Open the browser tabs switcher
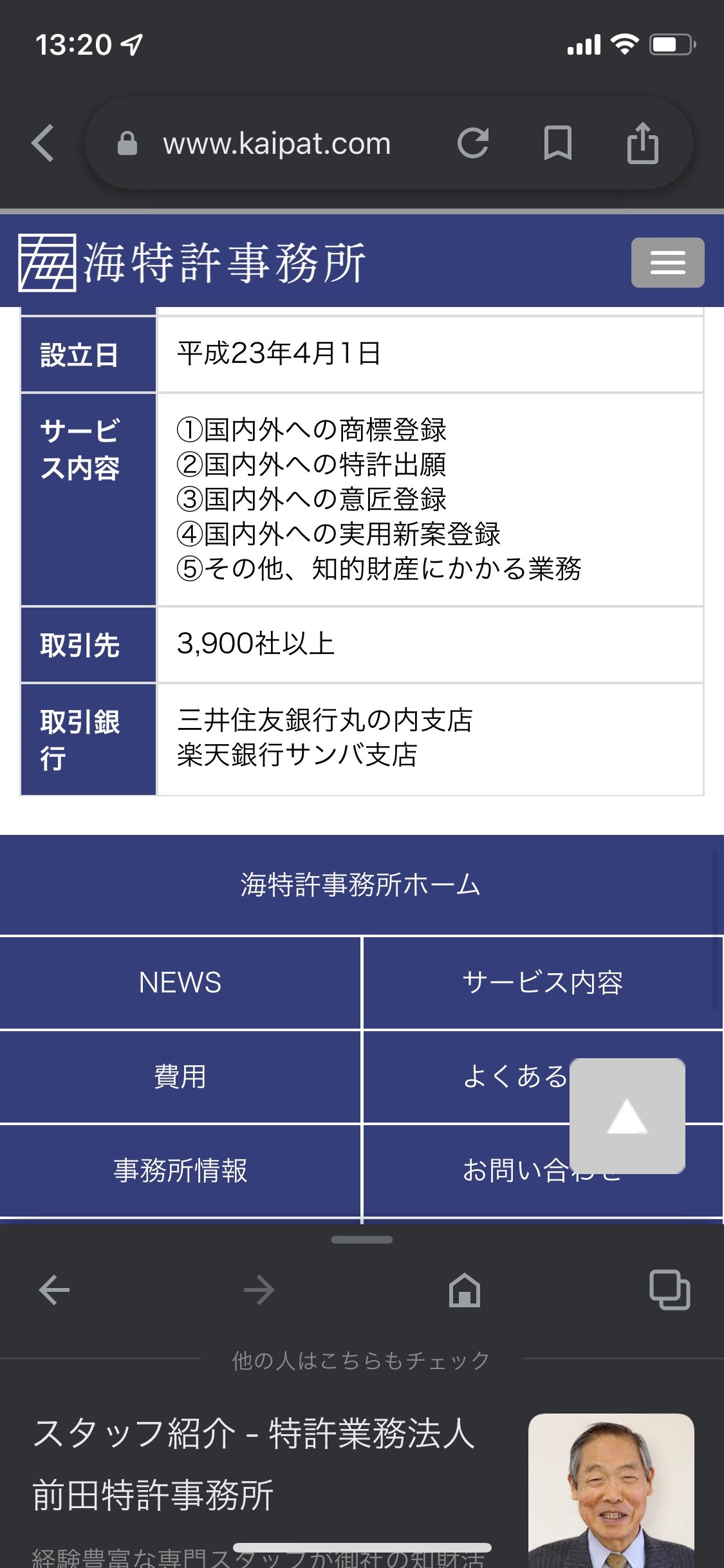 [x=669, y=1290]
